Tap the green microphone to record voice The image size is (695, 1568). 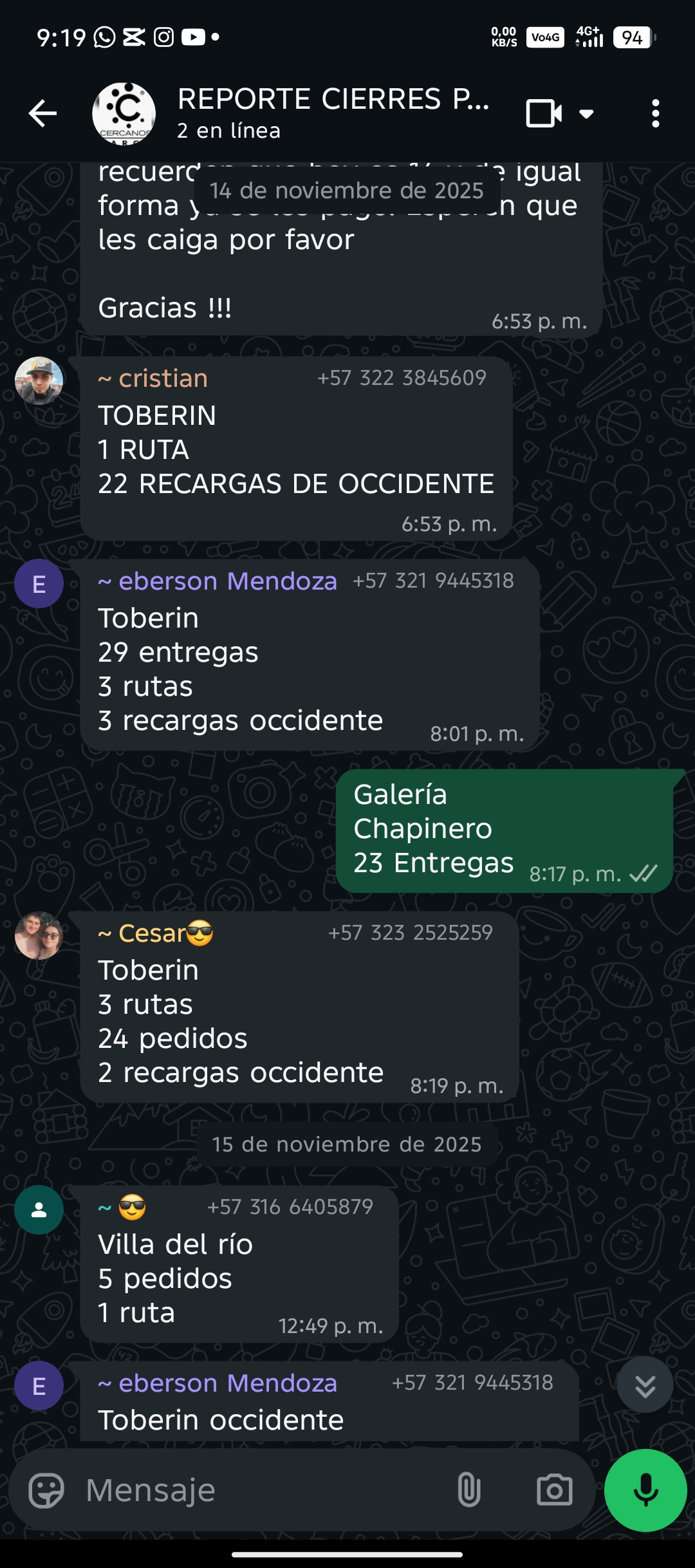tap(645, 1490)
